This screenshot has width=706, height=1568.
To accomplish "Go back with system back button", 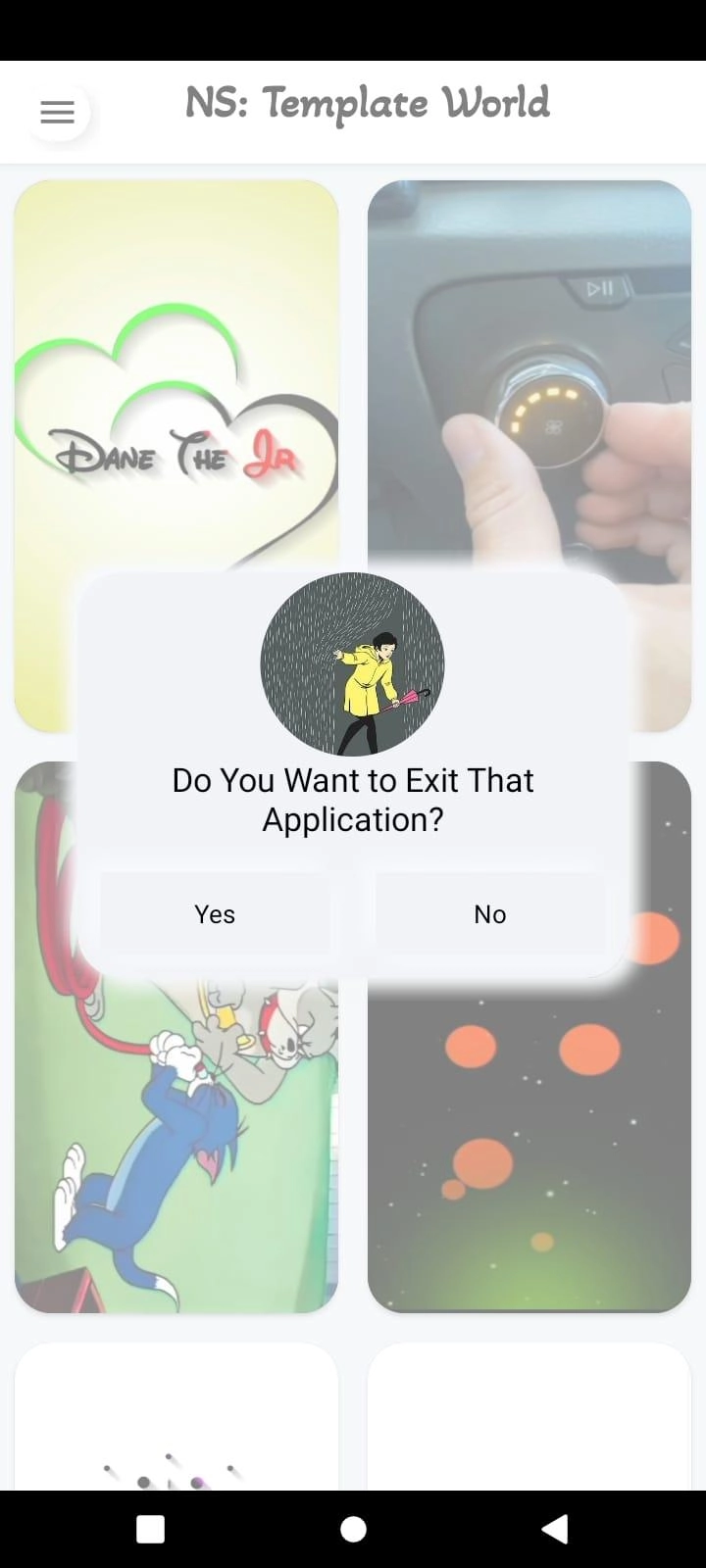I will (x=554, y=1529).
